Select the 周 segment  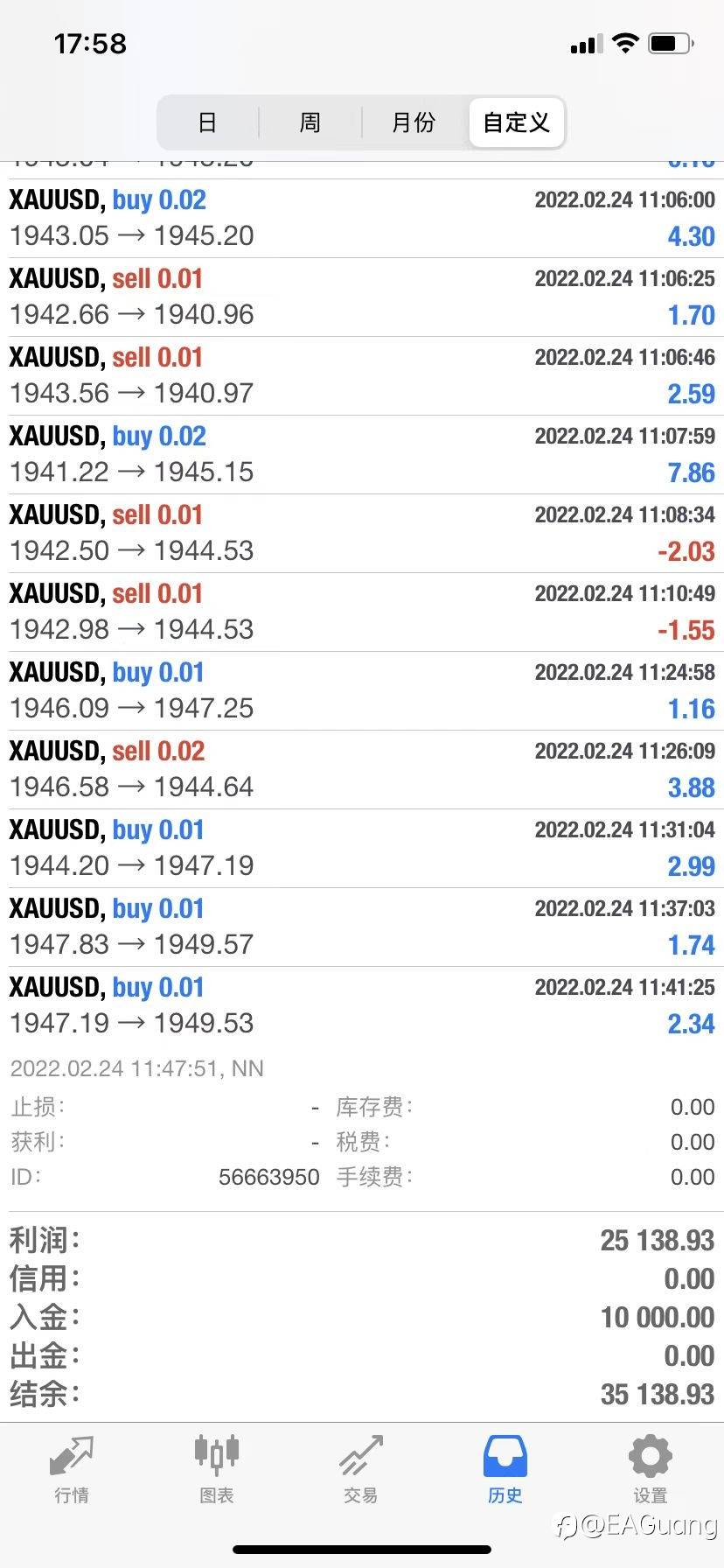point(310,122)
